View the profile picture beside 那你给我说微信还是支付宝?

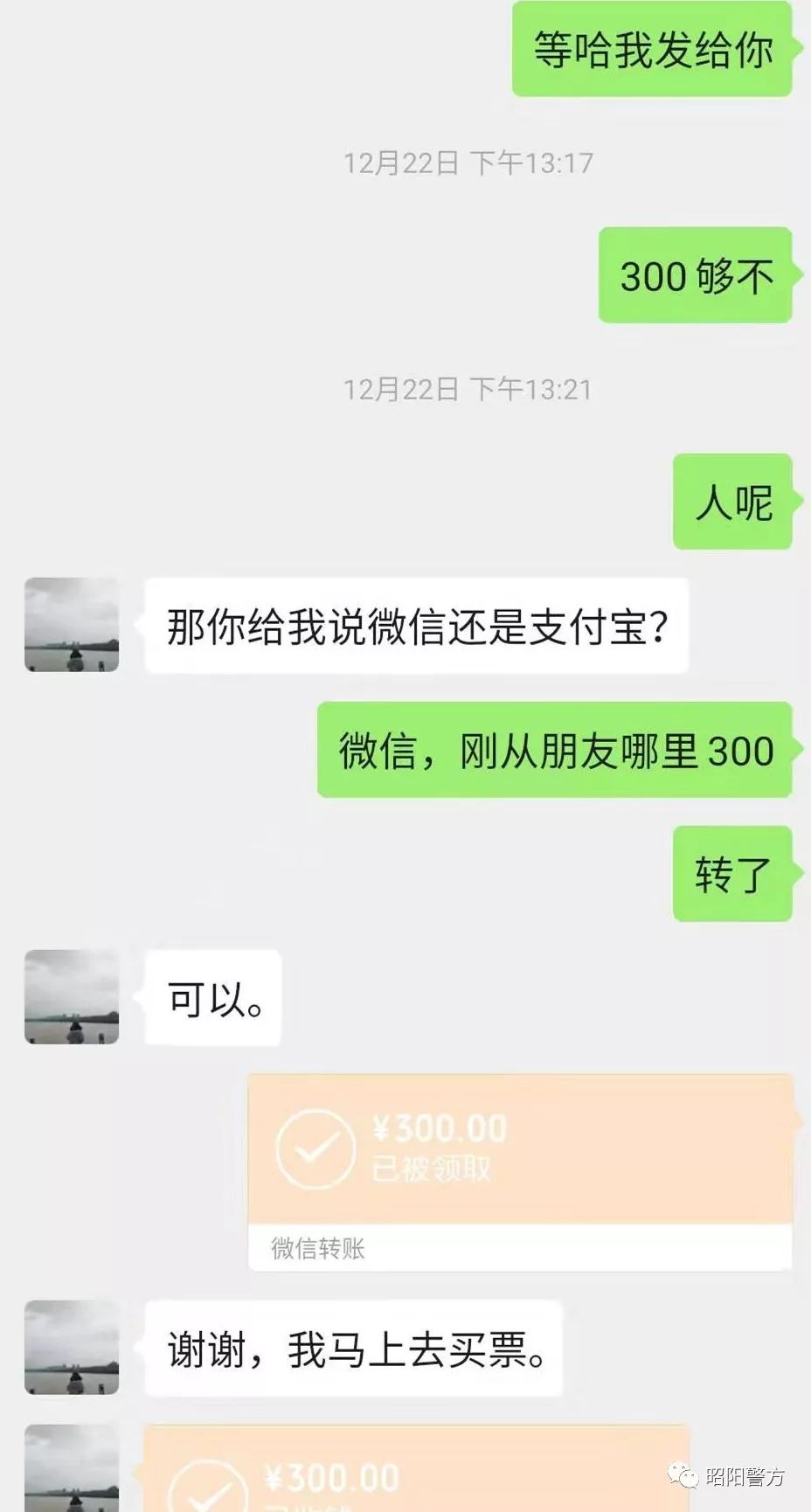[x=72, y=625]
